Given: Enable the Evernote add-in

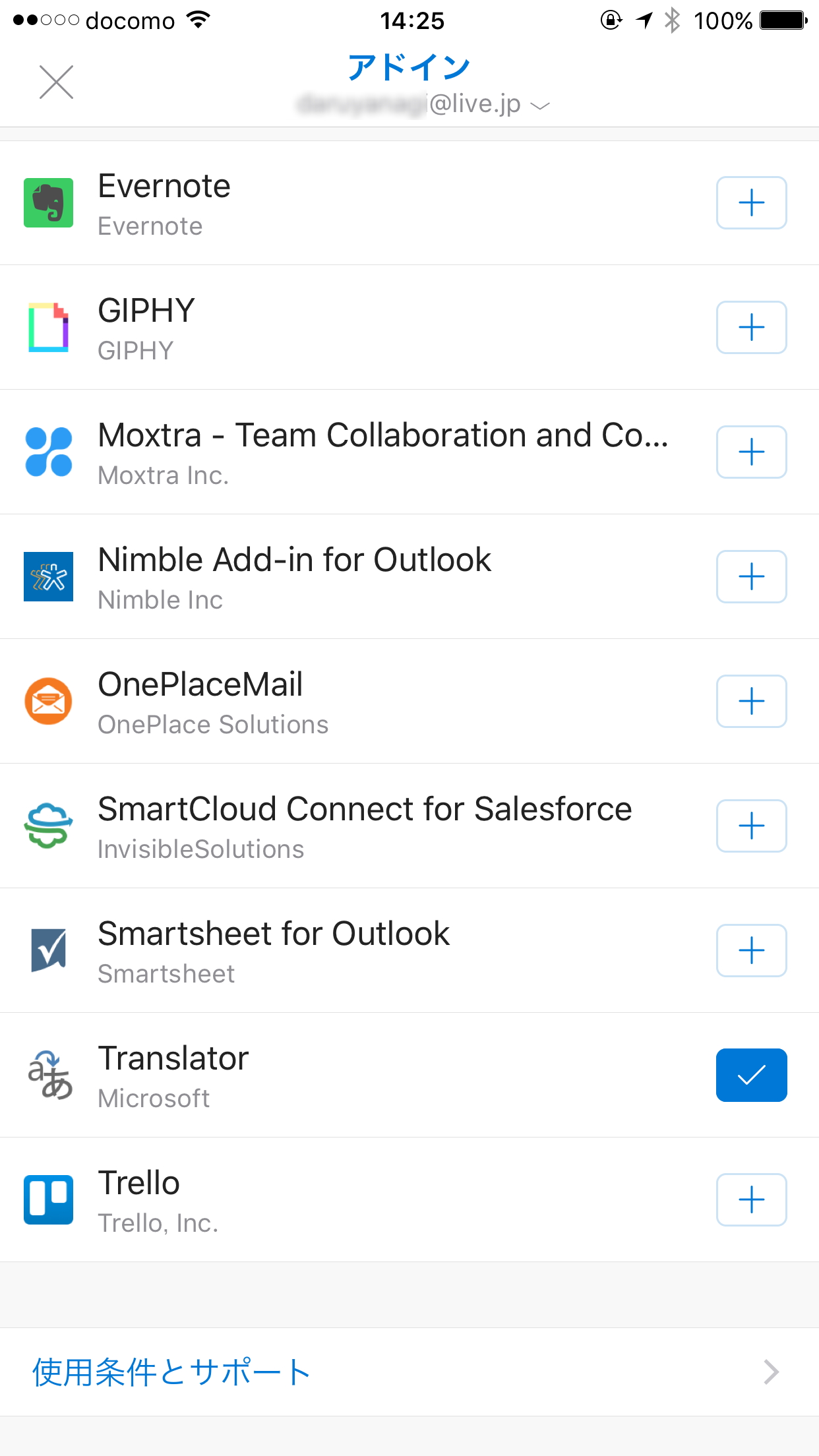Looking at the screenshot, I should (x=751, y=202).
